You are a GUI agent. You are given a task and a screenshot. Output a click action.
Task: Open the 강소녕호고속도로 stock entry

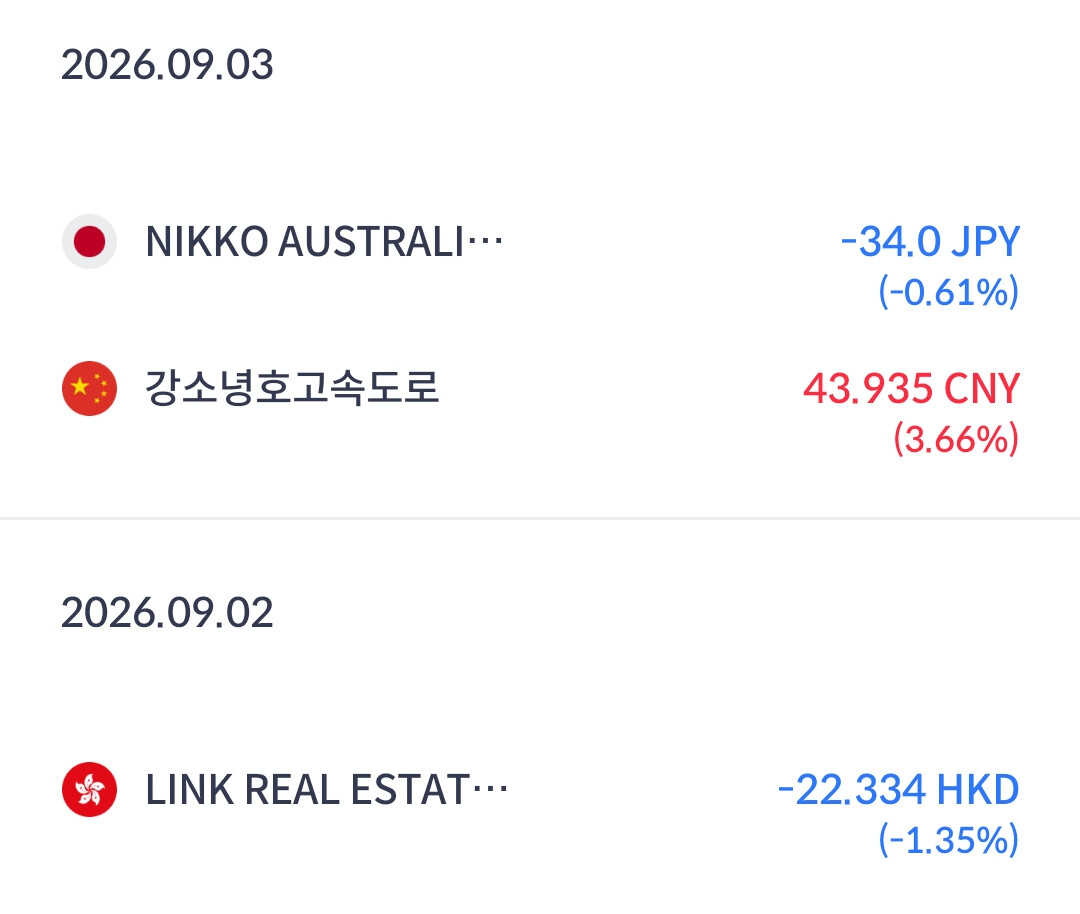tap(540, 412)
